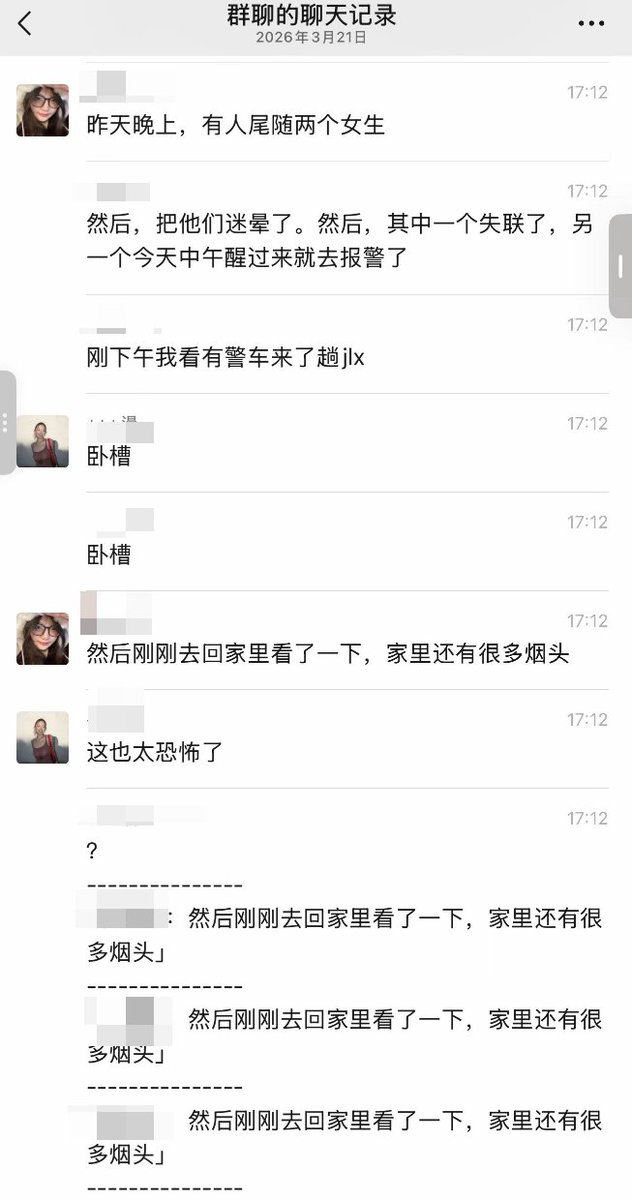Tap the avatar beside "昨天晚上，有人尾随两个女生"
The image size is (632, 1200).
43,110
